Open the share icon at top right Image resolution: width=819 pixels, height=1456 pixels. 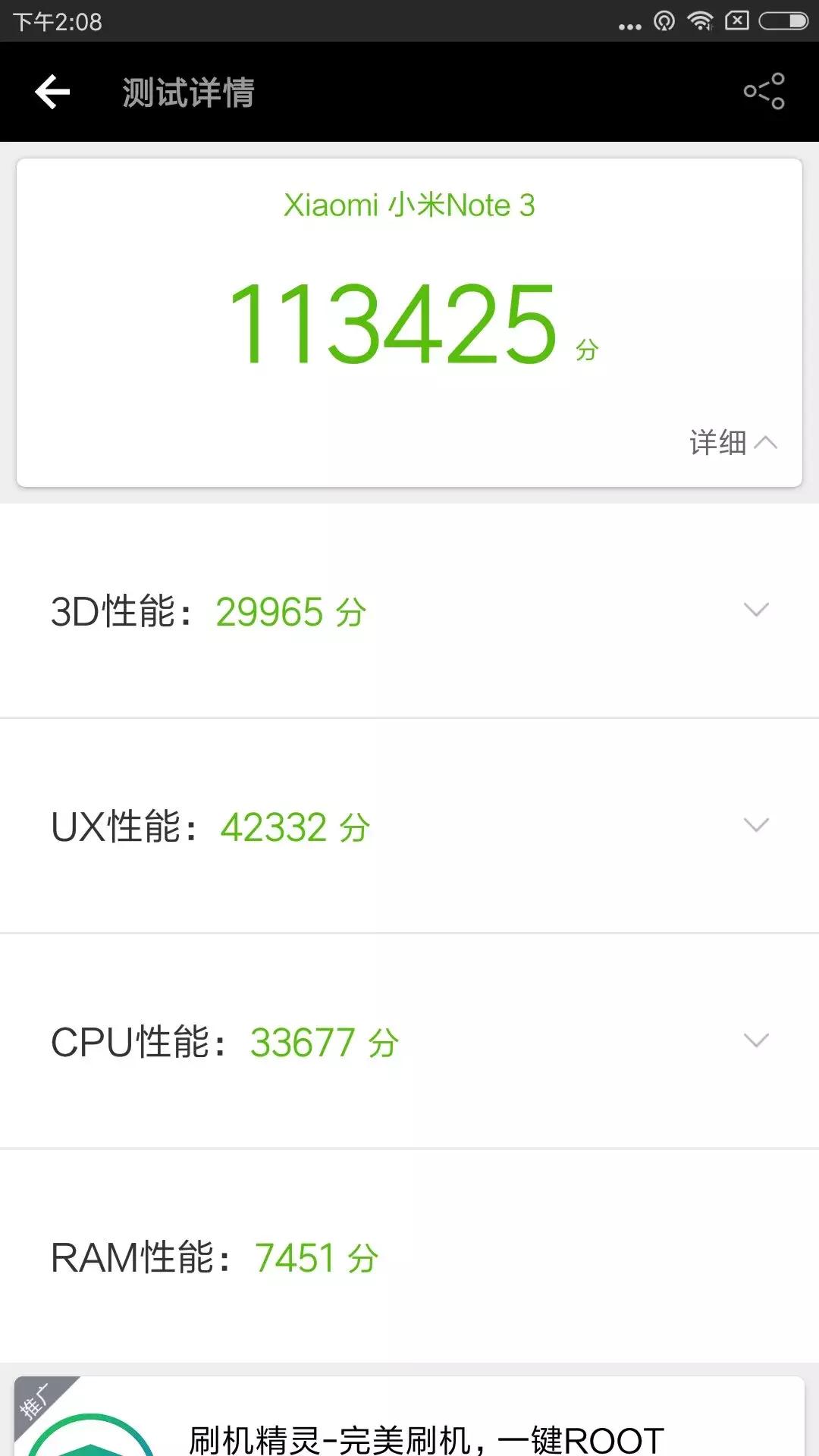click(x=764, y=91)
